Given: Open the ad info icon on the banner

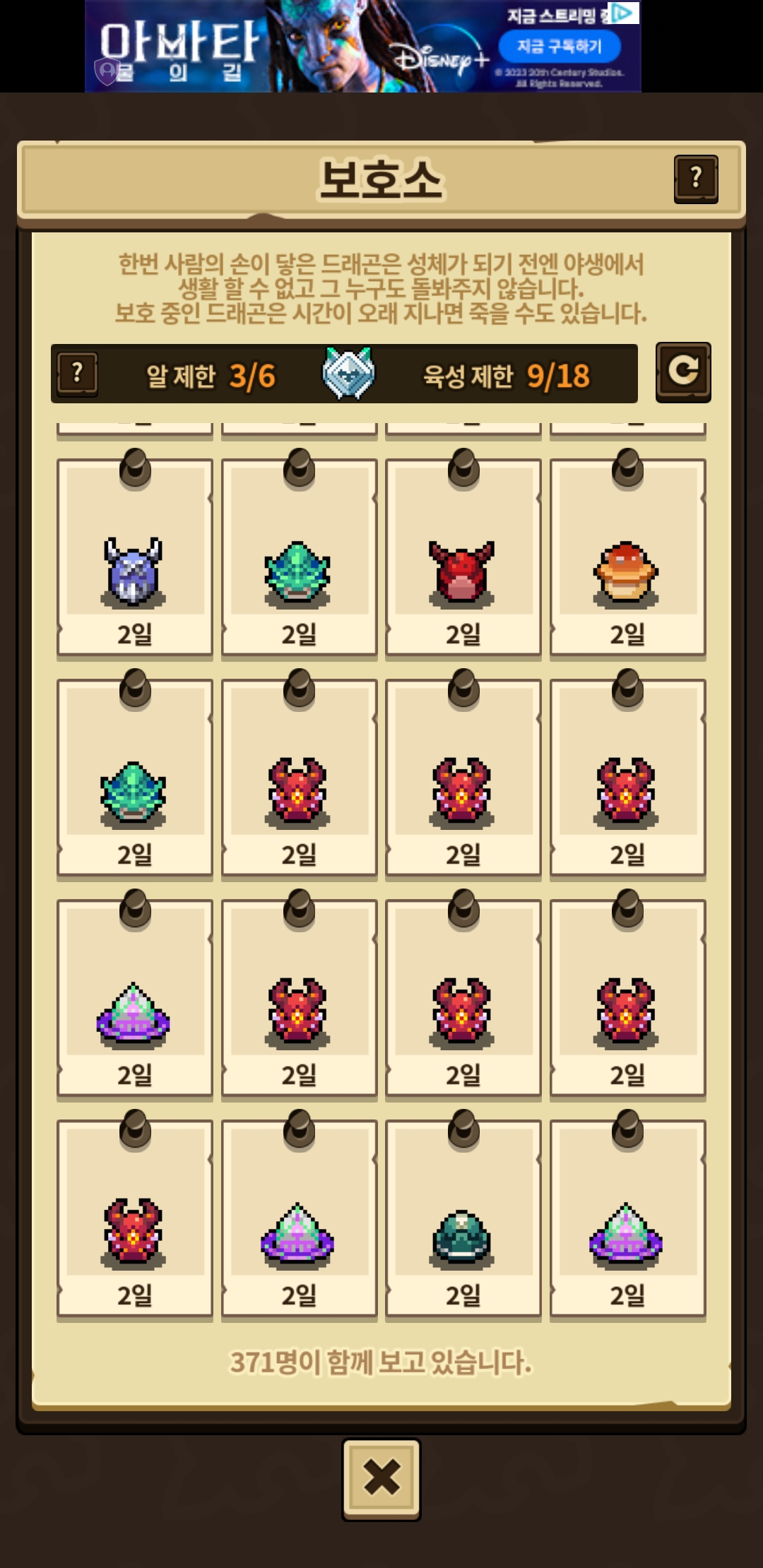Looking at the screenshot, I should pyautogui.click(x=625, y=13).
